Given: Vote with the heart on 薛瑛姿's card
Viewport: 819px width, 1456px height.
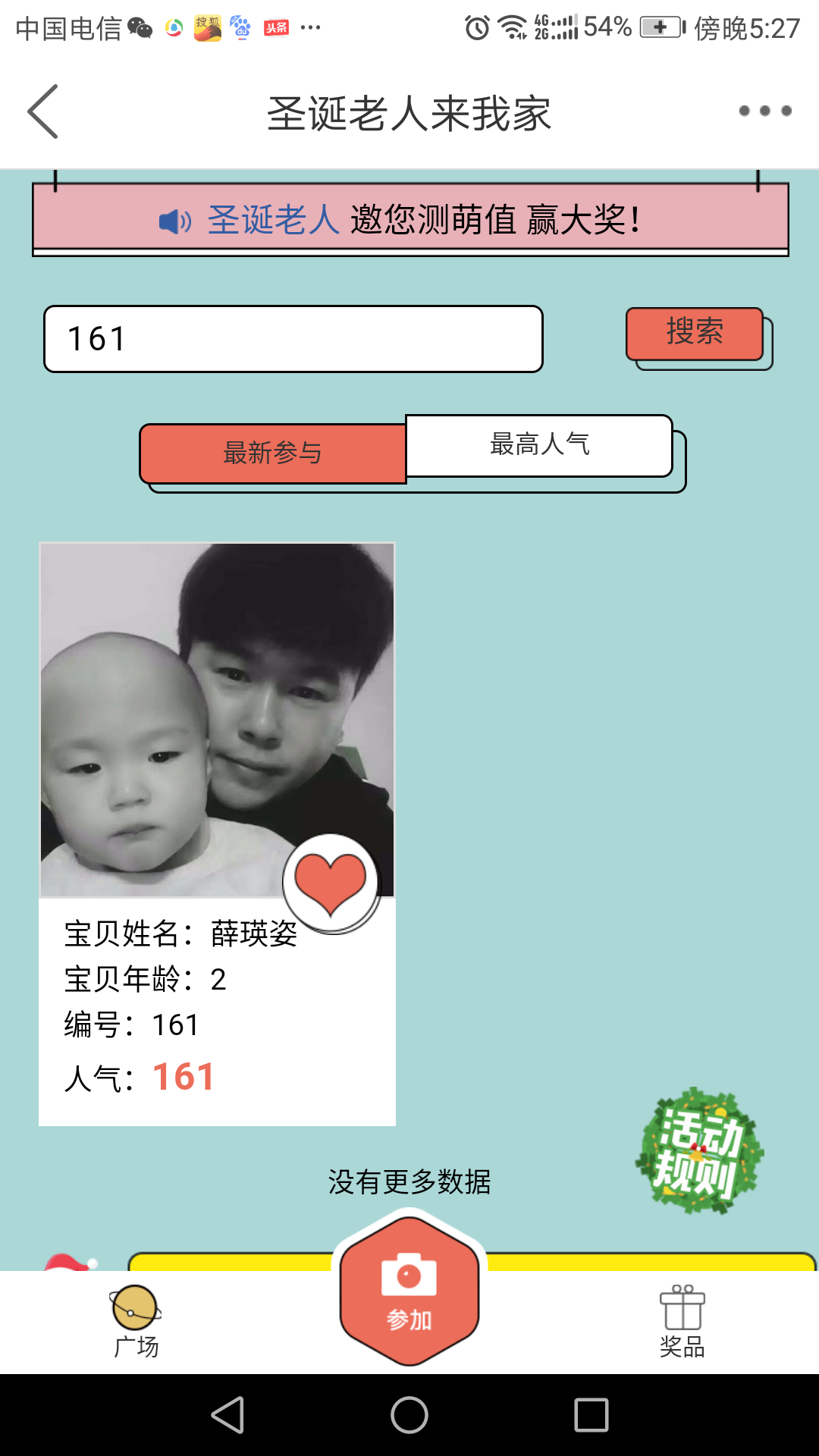Looking at the screenshot, I should click(331, 883).
